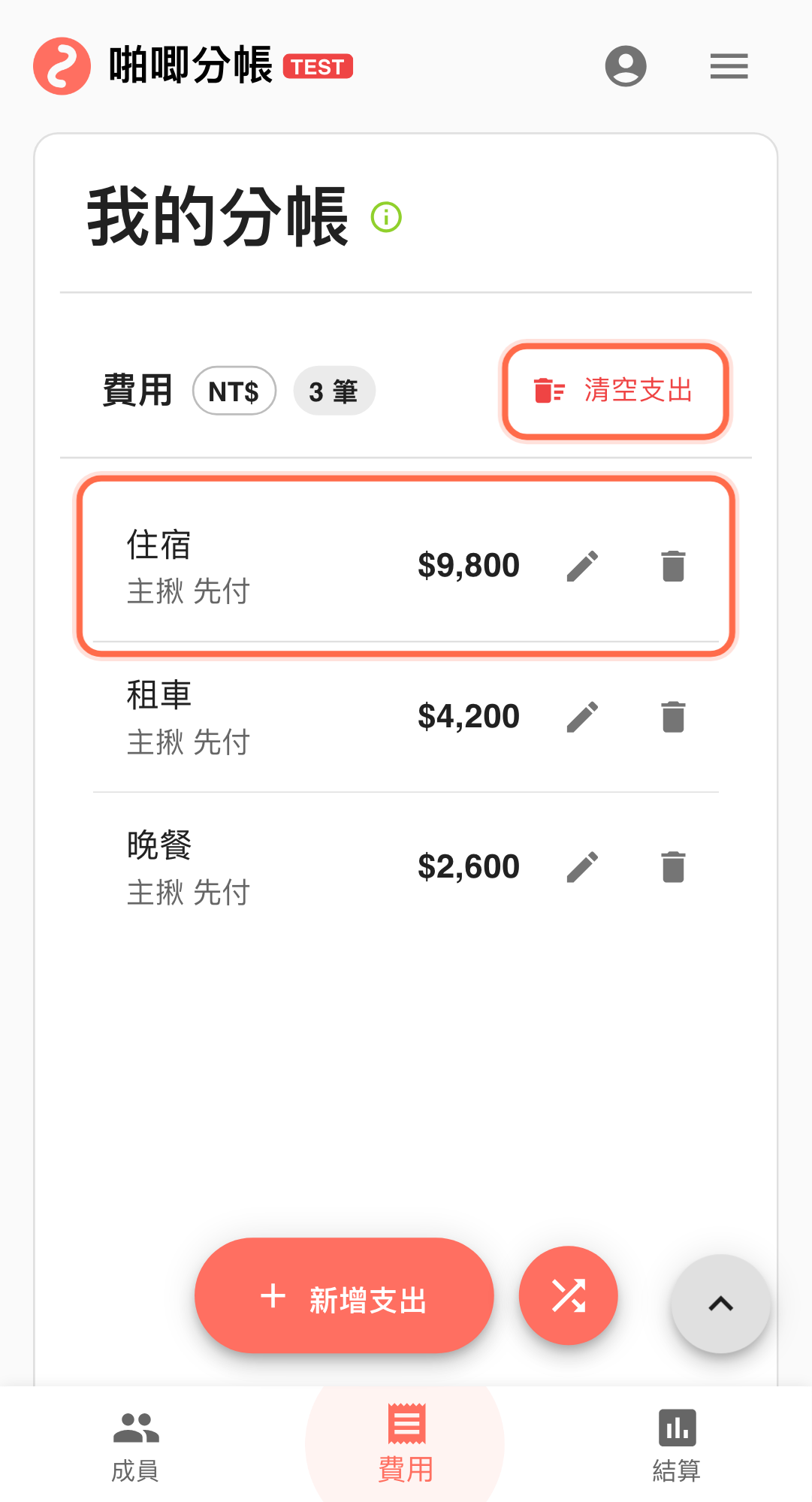Edit the 晚餐 expense with pencil icon
The width and height of the screenshot is (812, 1502).
582,866
